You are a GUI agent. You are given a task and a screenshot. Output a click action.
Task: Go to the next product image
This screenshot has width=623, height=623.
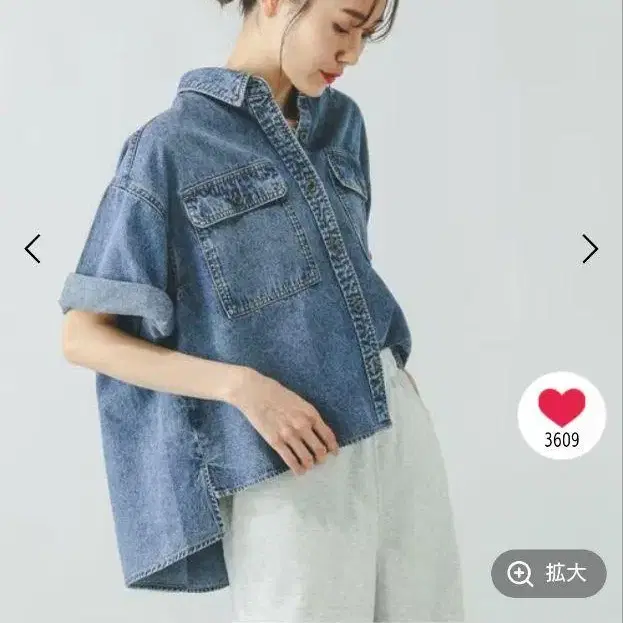[x=590, y=249]
